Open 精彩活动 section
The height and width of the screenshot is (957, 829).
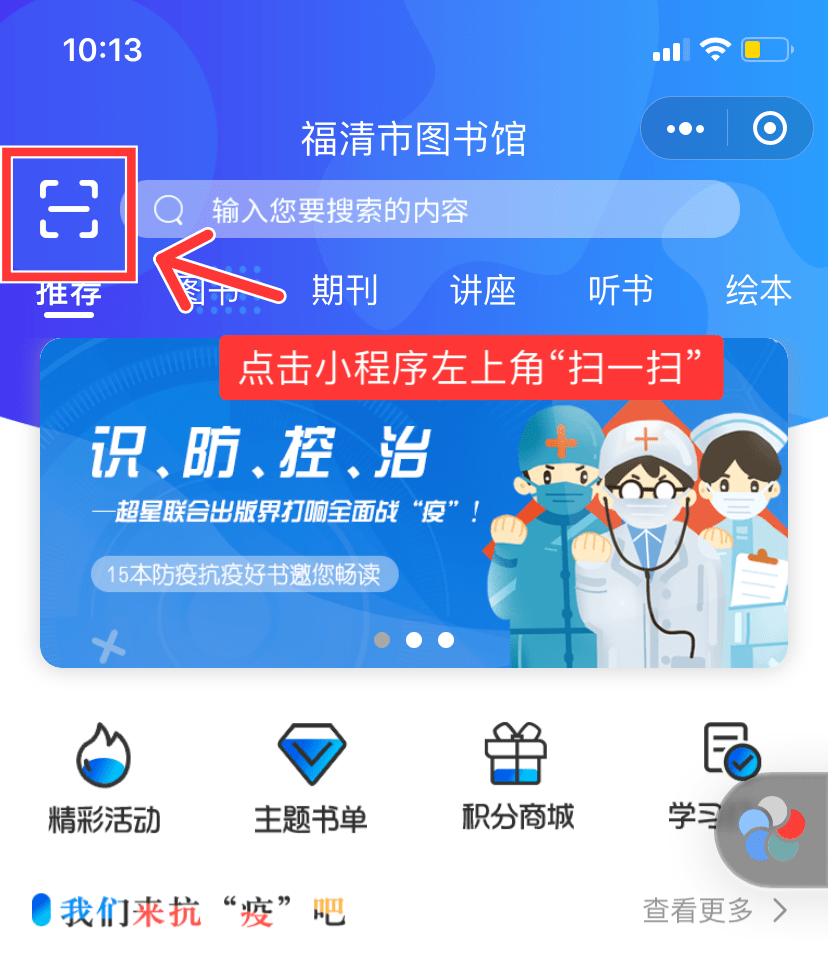[104, 780]
